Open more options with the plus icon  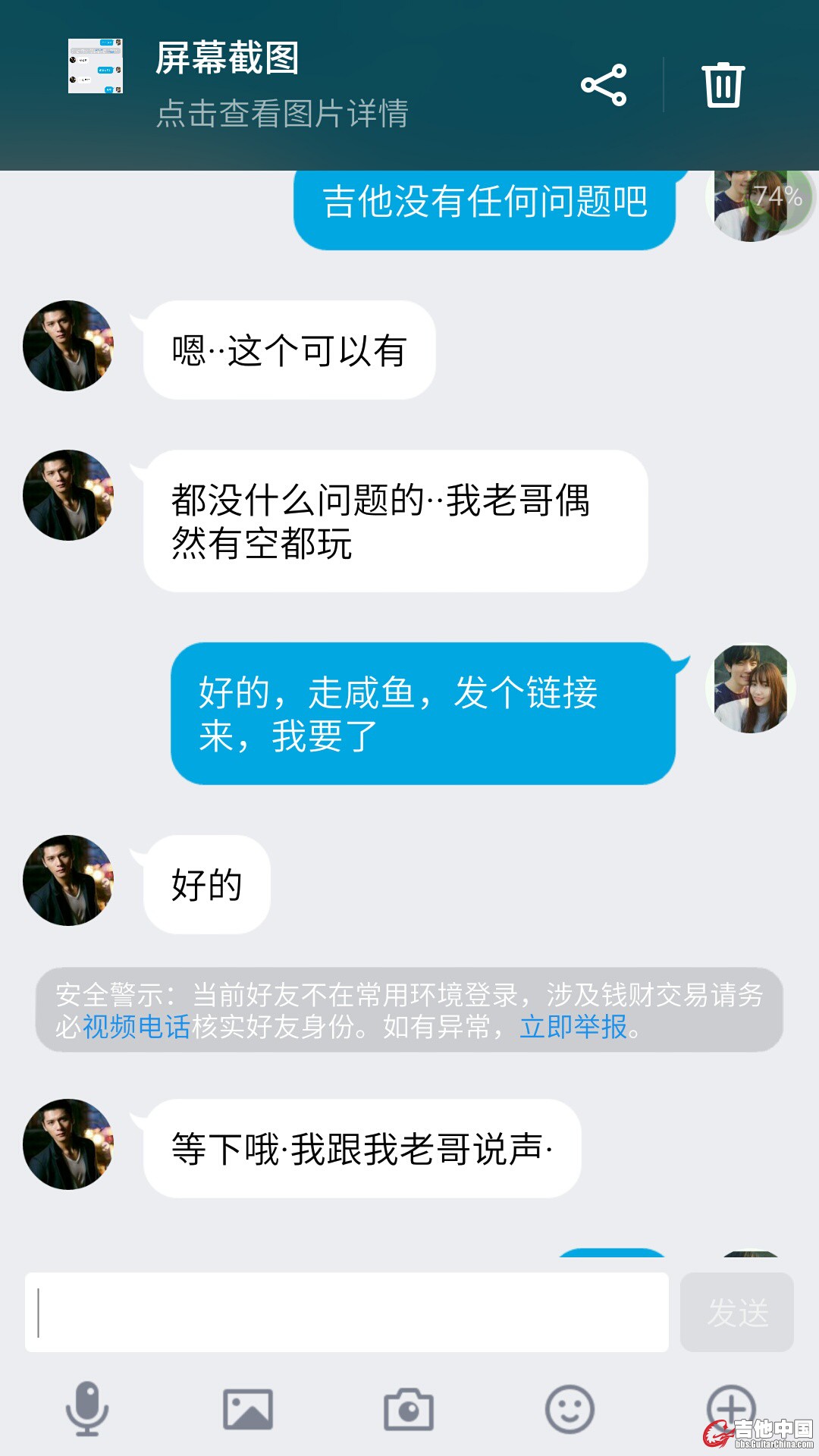730,1407
